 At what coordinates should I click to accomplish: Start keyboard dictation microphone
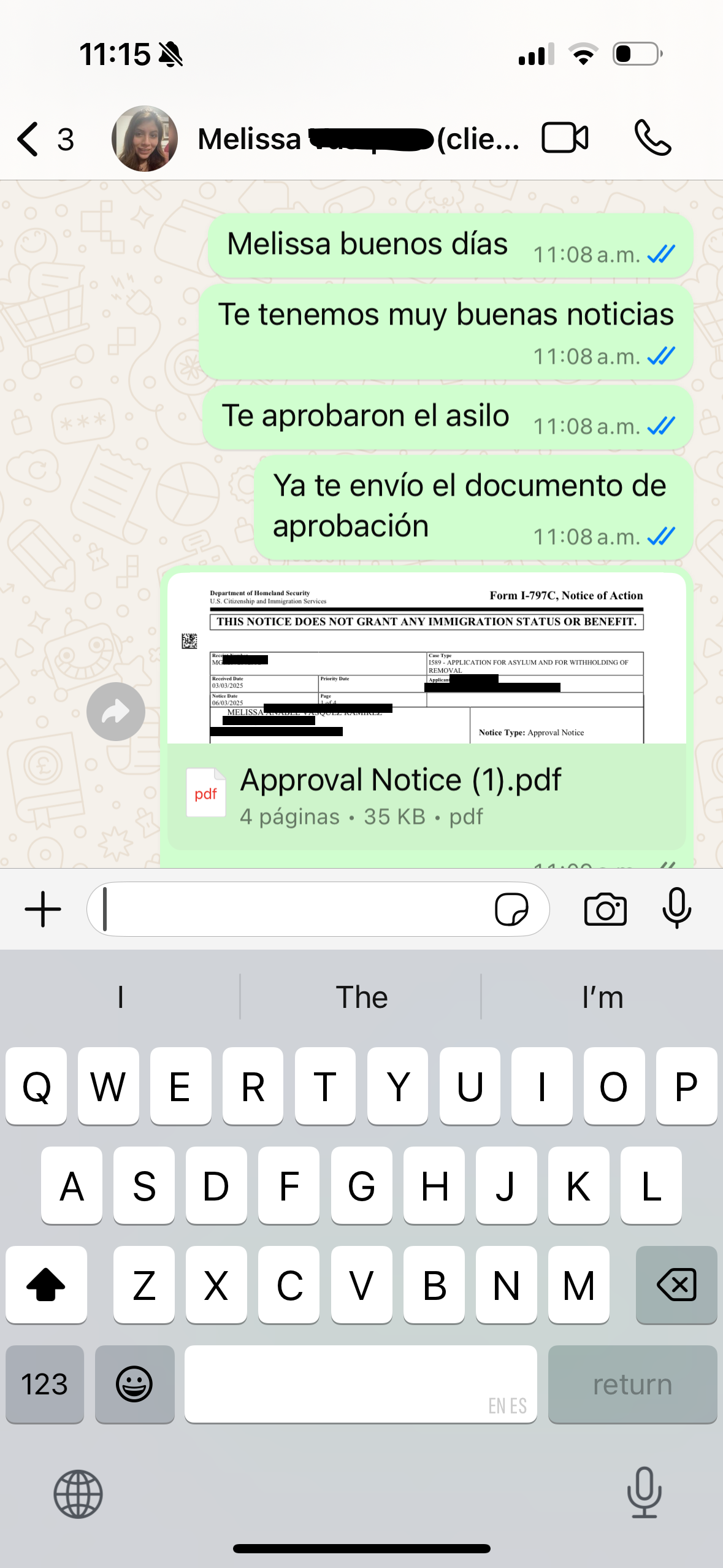[x=644, y=1493]
